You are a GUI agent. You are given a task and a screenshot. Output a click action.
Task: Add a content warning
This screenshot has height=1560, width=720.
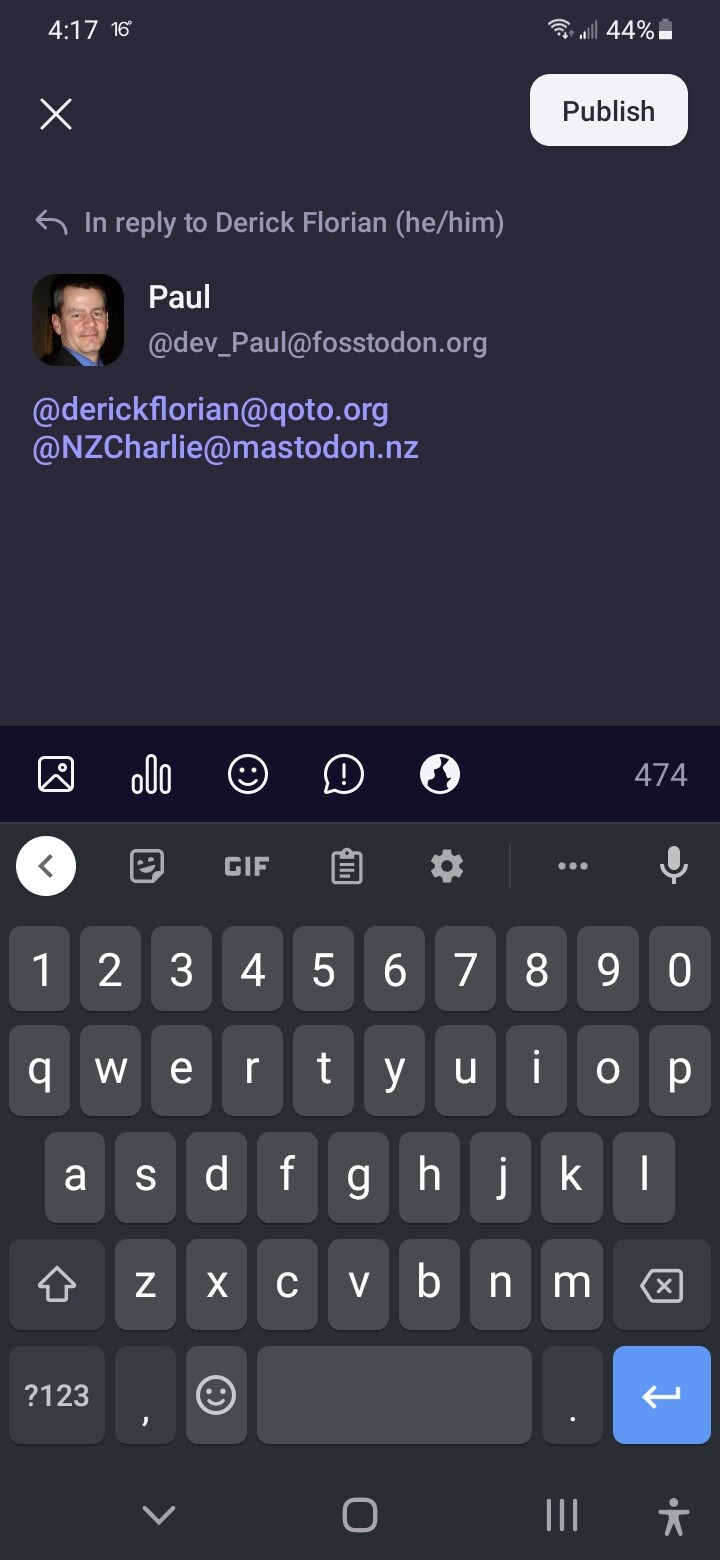pyautogui.click(x=343, y=774)
